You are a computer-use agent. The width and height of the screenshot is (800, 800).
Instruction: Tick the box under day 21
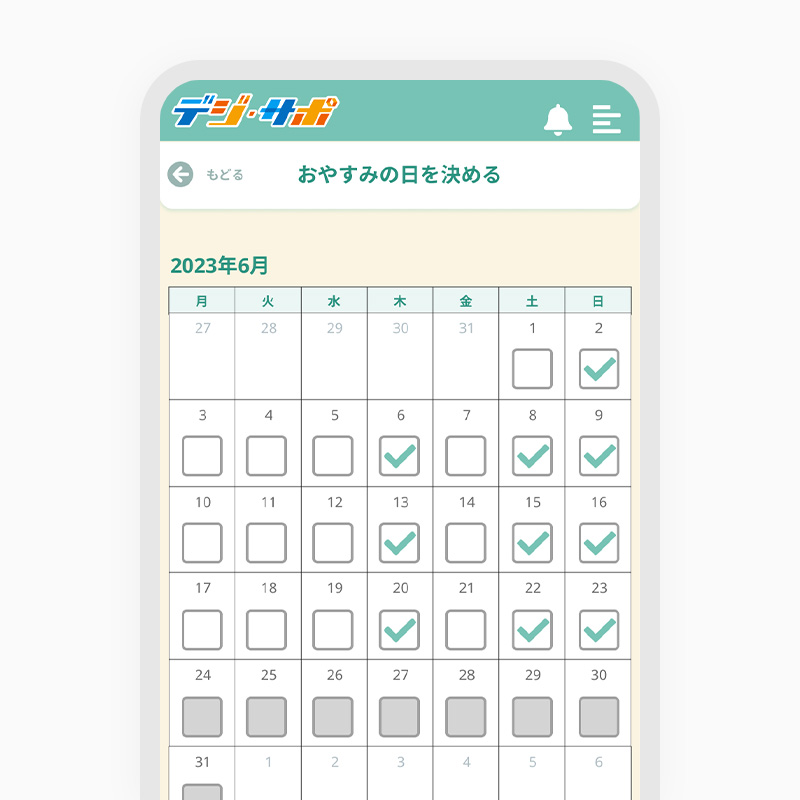466,630
